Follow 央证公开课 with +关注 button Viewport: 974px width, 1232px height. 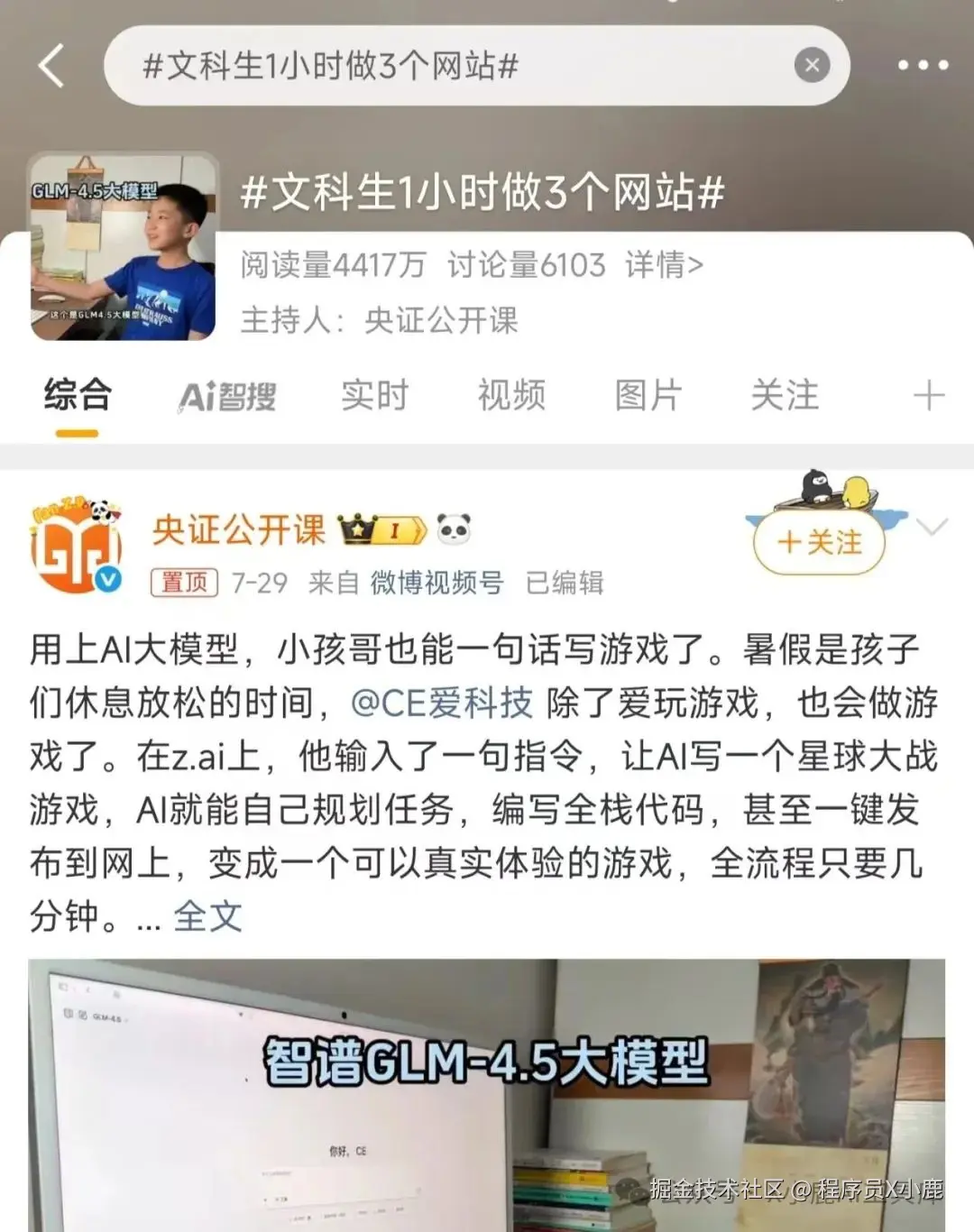tap(820, 543)
